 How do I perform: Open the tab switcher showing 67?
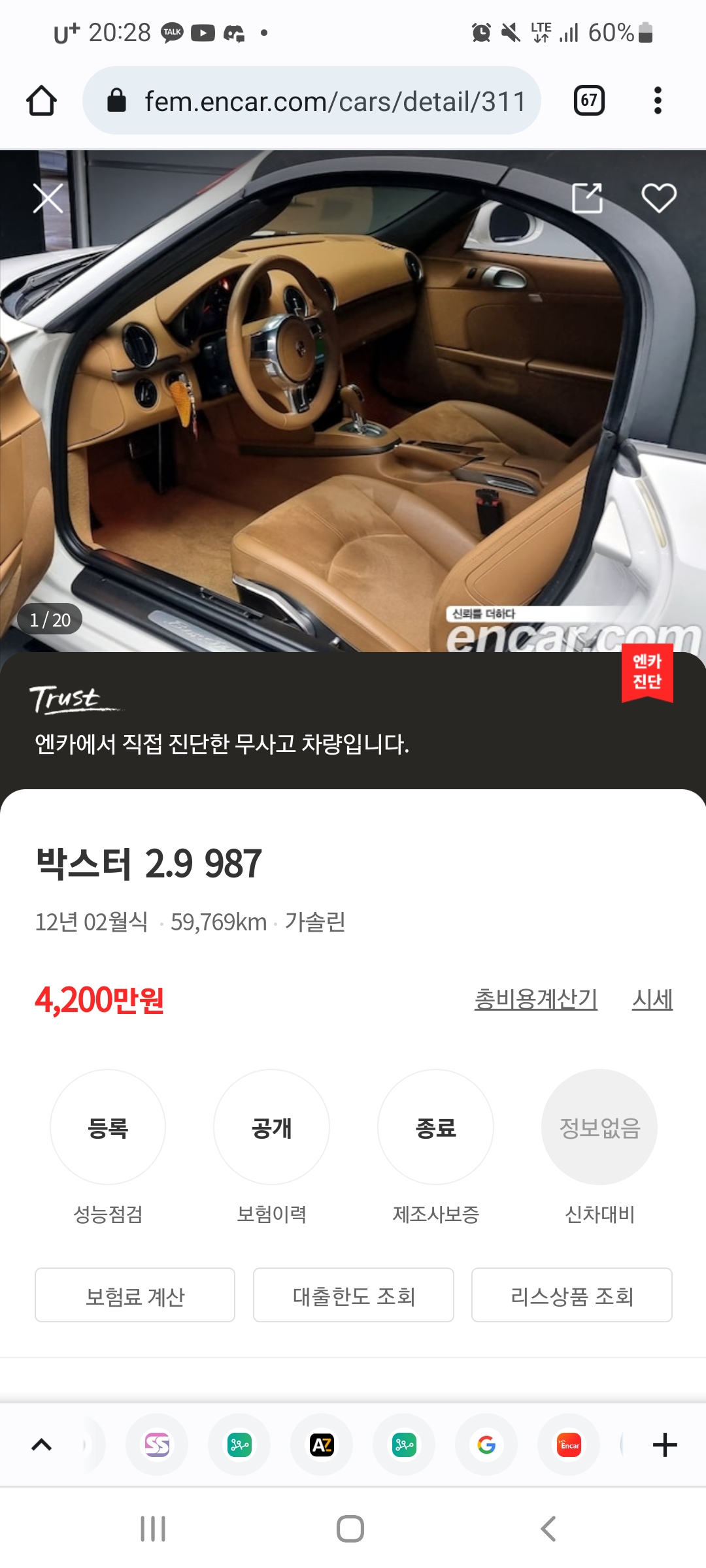click(x=588, y=101)
